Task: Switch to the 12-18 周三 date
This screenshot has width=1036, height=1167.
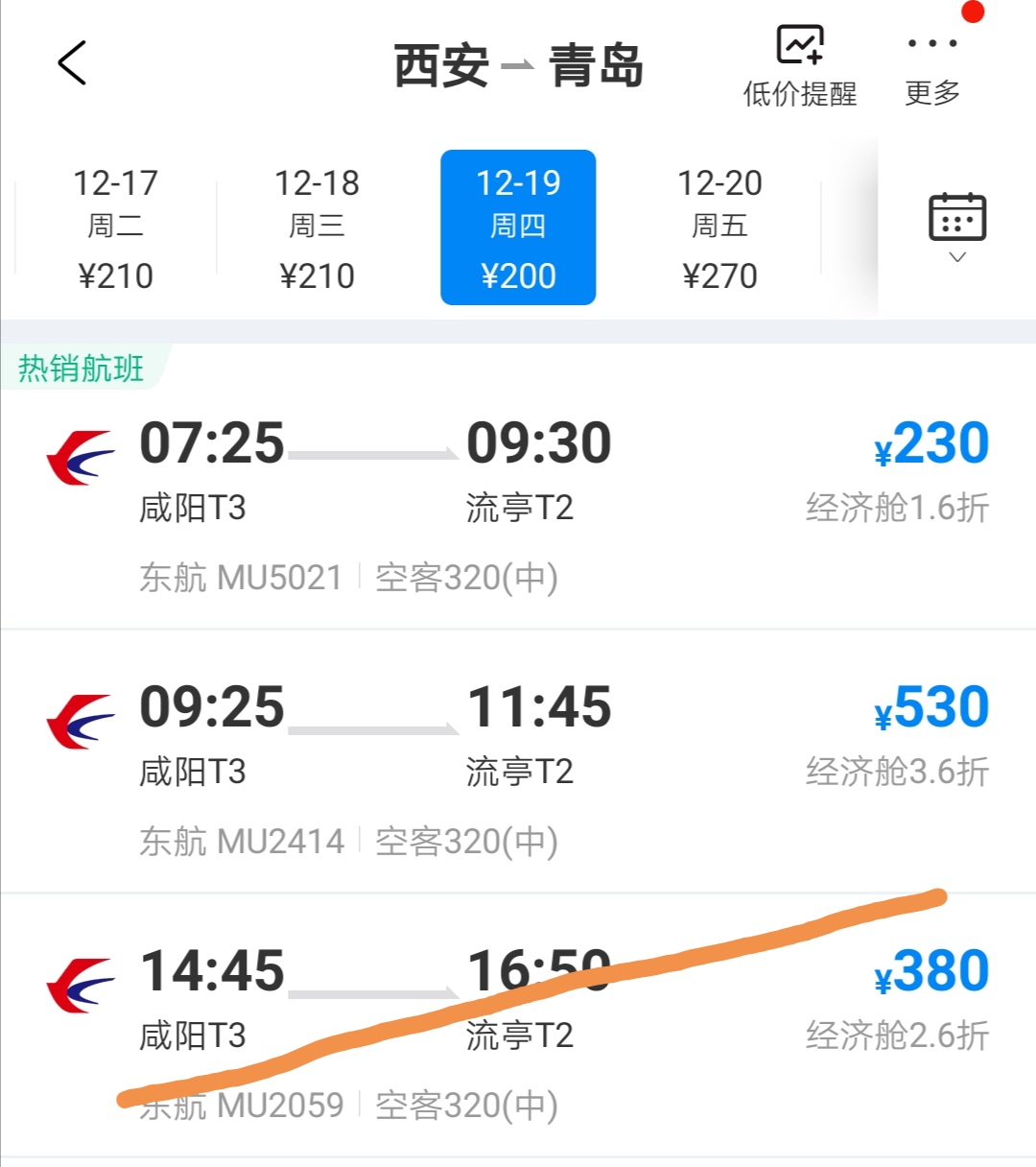Action: (317, 227)
